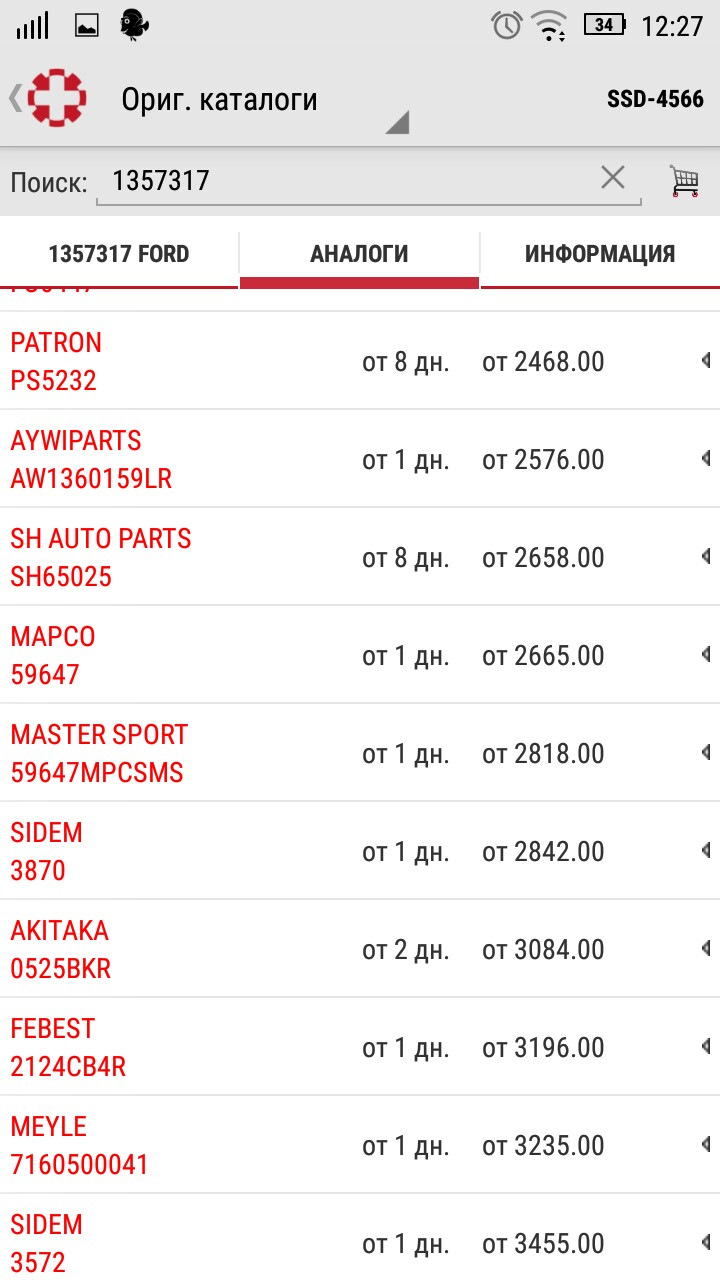Open the FEBEST 2124CB4R row
720x1280 pixels.
[x=360, y=1047]
